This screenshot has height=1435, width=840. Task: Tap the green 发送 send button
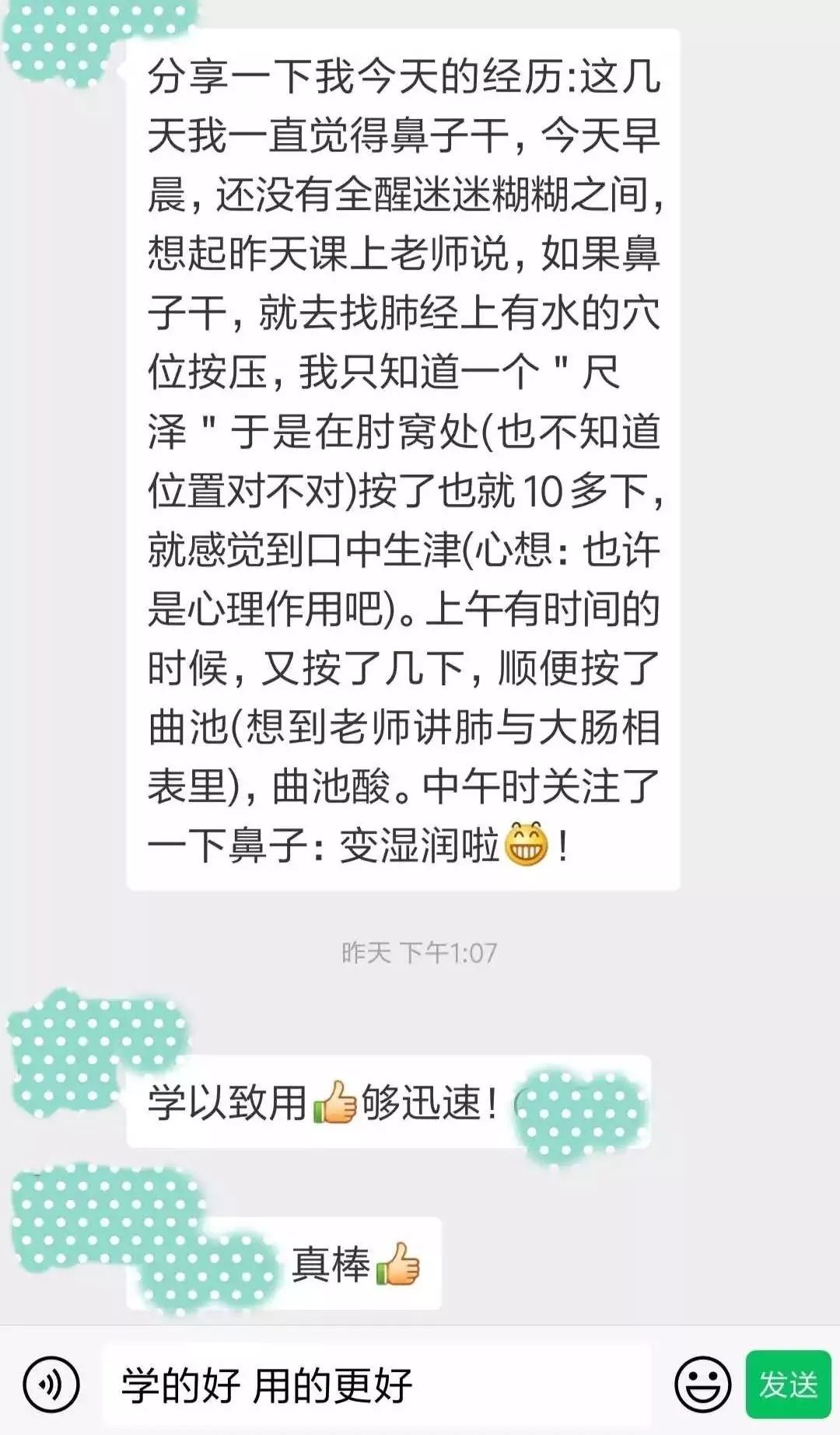pos(788,1384)
